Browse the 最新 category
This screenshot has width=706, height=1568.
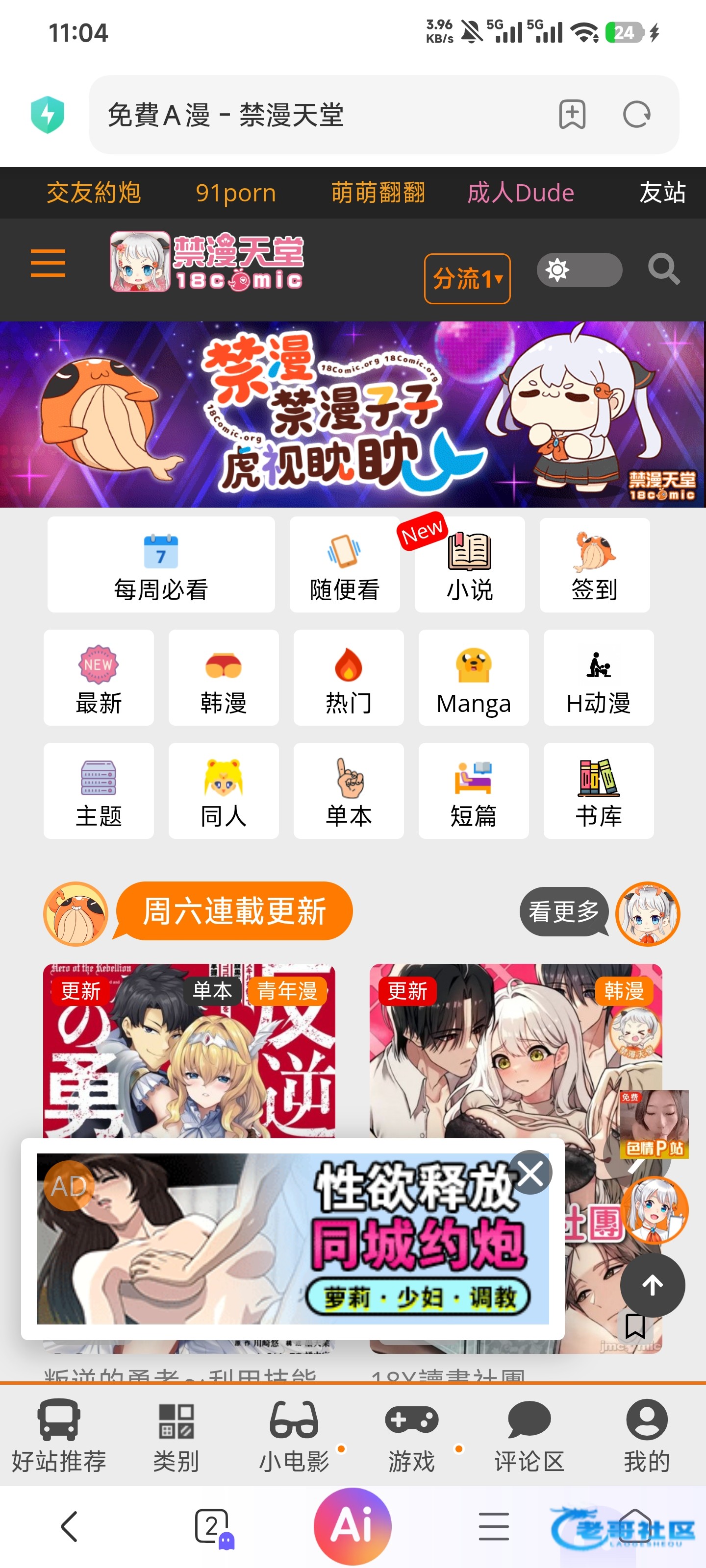click(x=99, y=678)
